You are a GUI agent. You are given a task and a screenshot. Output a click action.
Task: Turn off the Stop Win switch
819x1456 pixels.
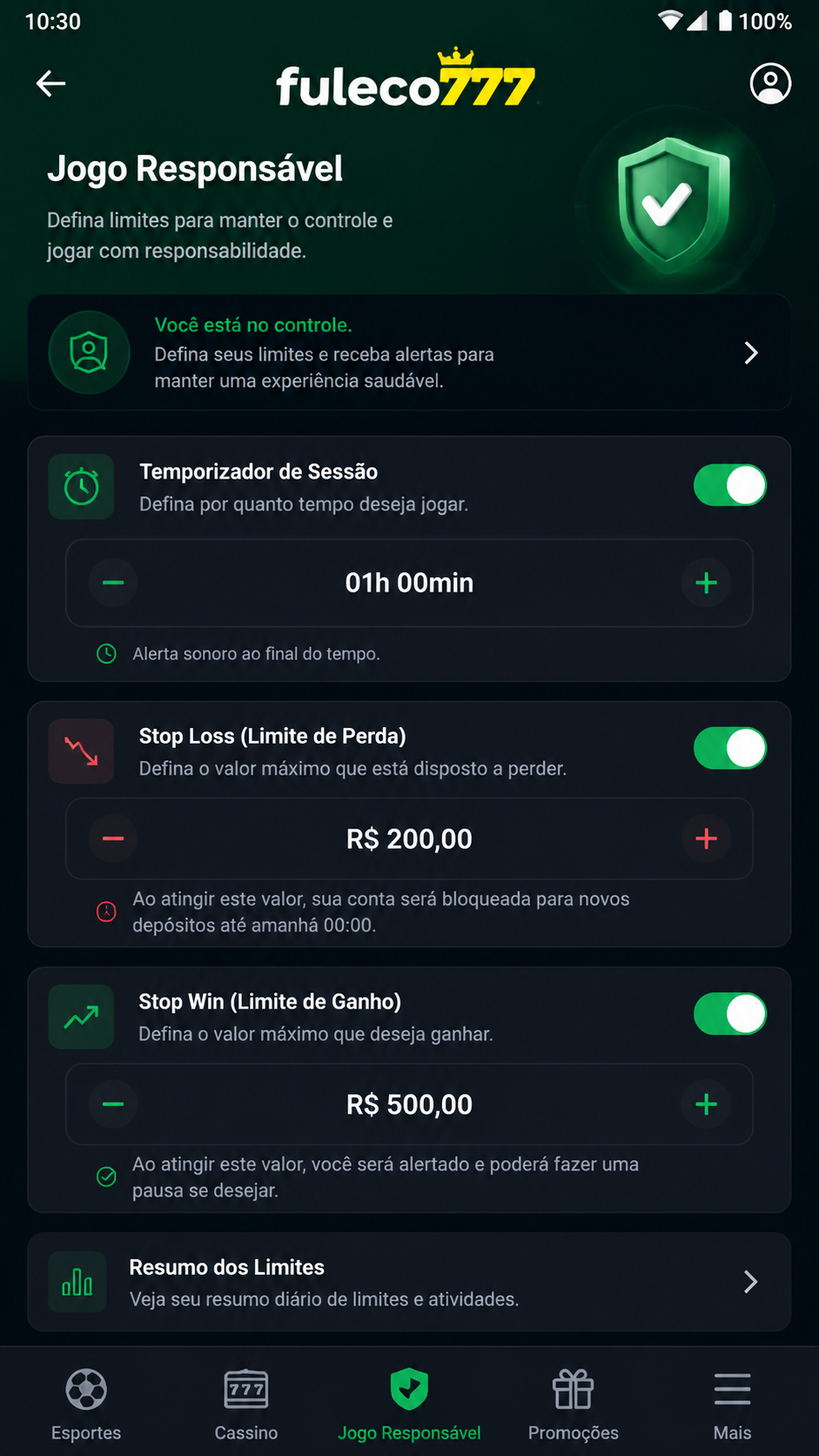(x=729, y=1014)
